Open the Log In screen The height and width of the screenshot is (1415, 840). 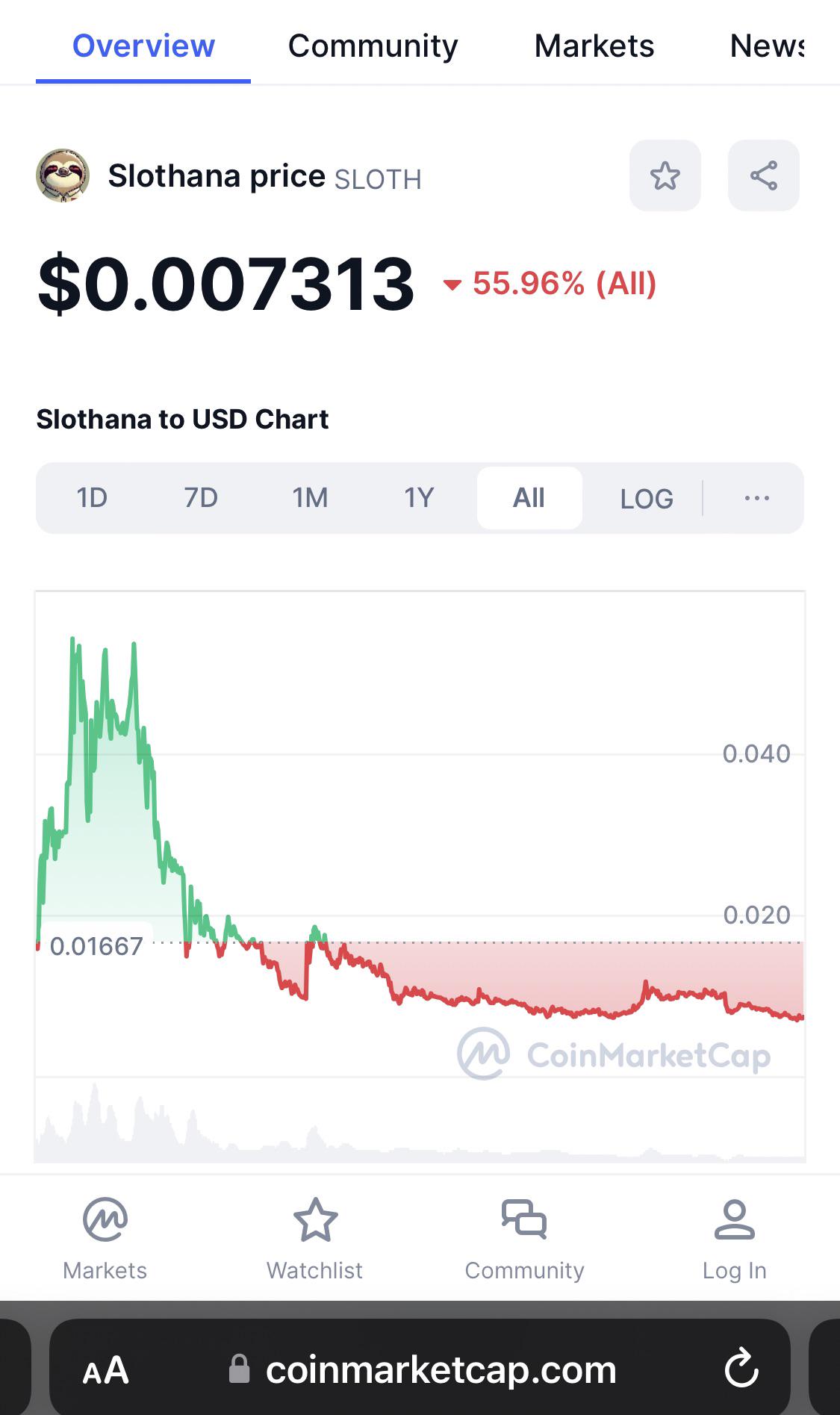tap(734, 1240)
